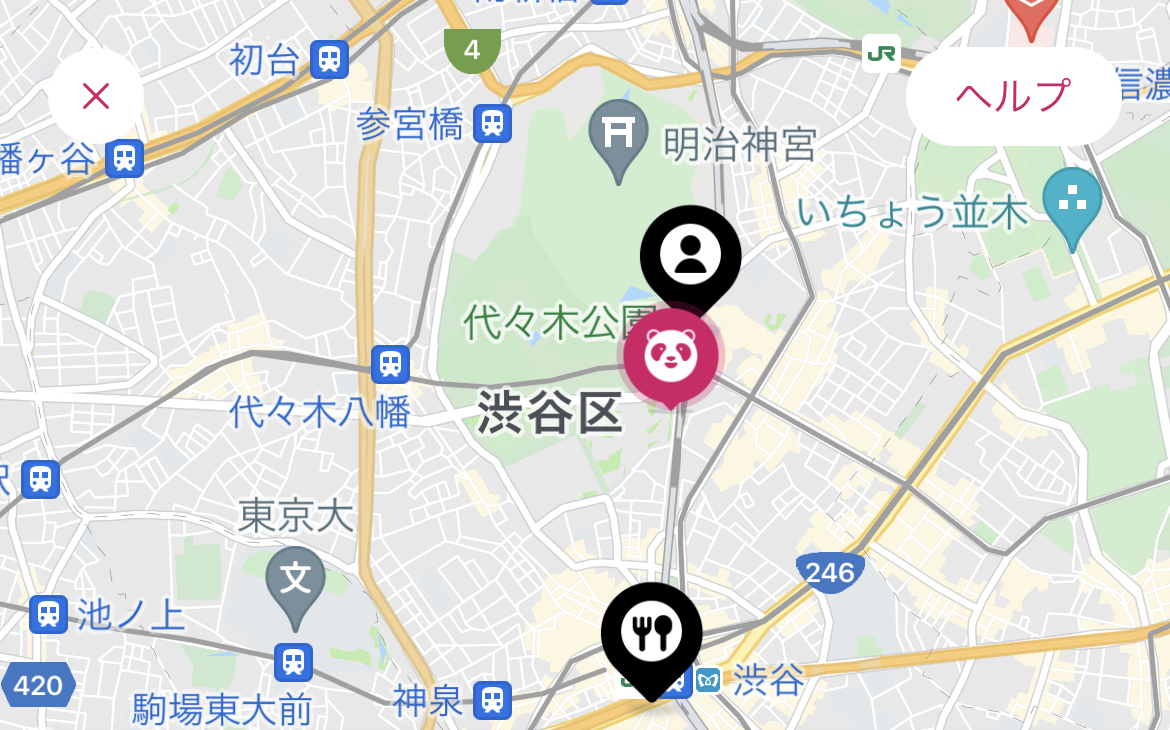The height and width of the screenshot is (730, 1170).
Task: Open the ヘルプ help button
Action: [1013, 96]
